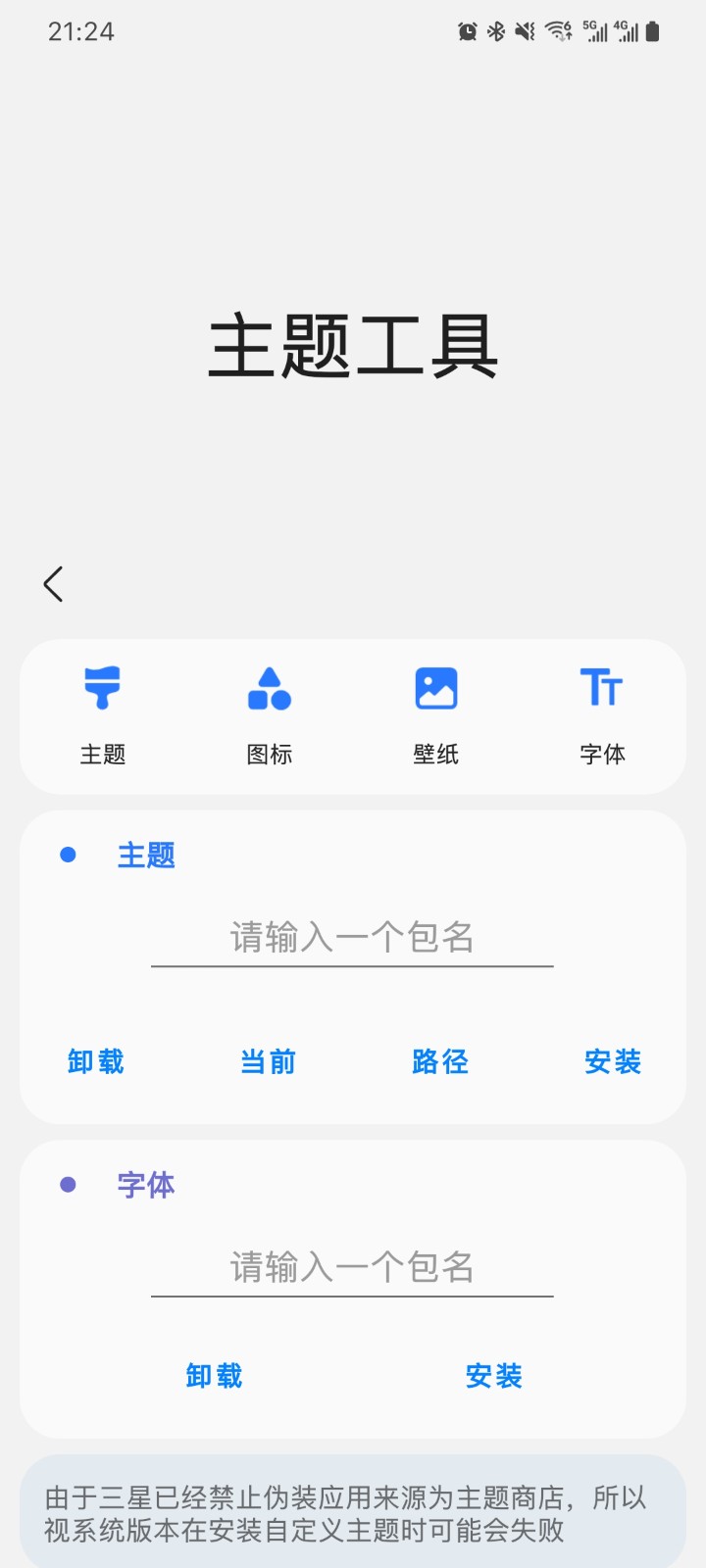
Task: Tap 路径 in the 主题 section
Action: (x=440, y=1061)
